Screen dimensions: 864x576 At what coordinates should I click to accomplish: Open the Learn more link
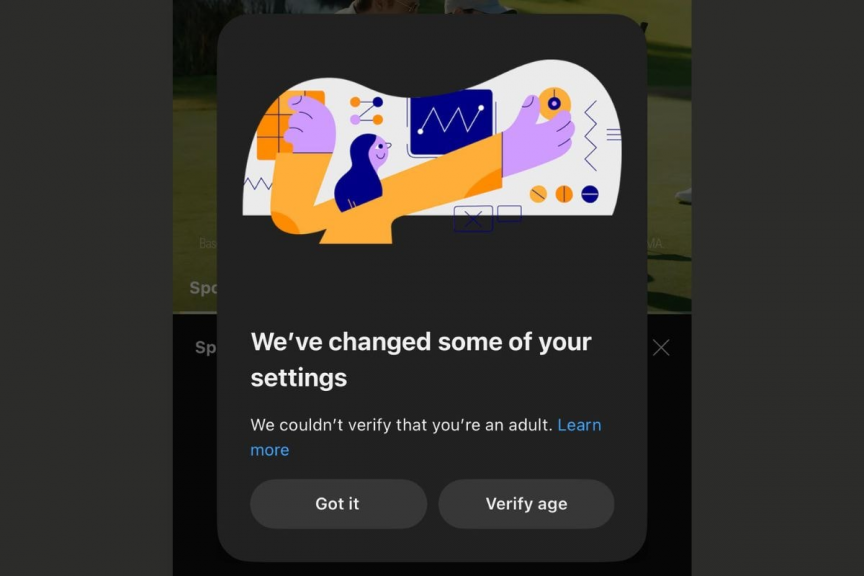click(579, 425)
